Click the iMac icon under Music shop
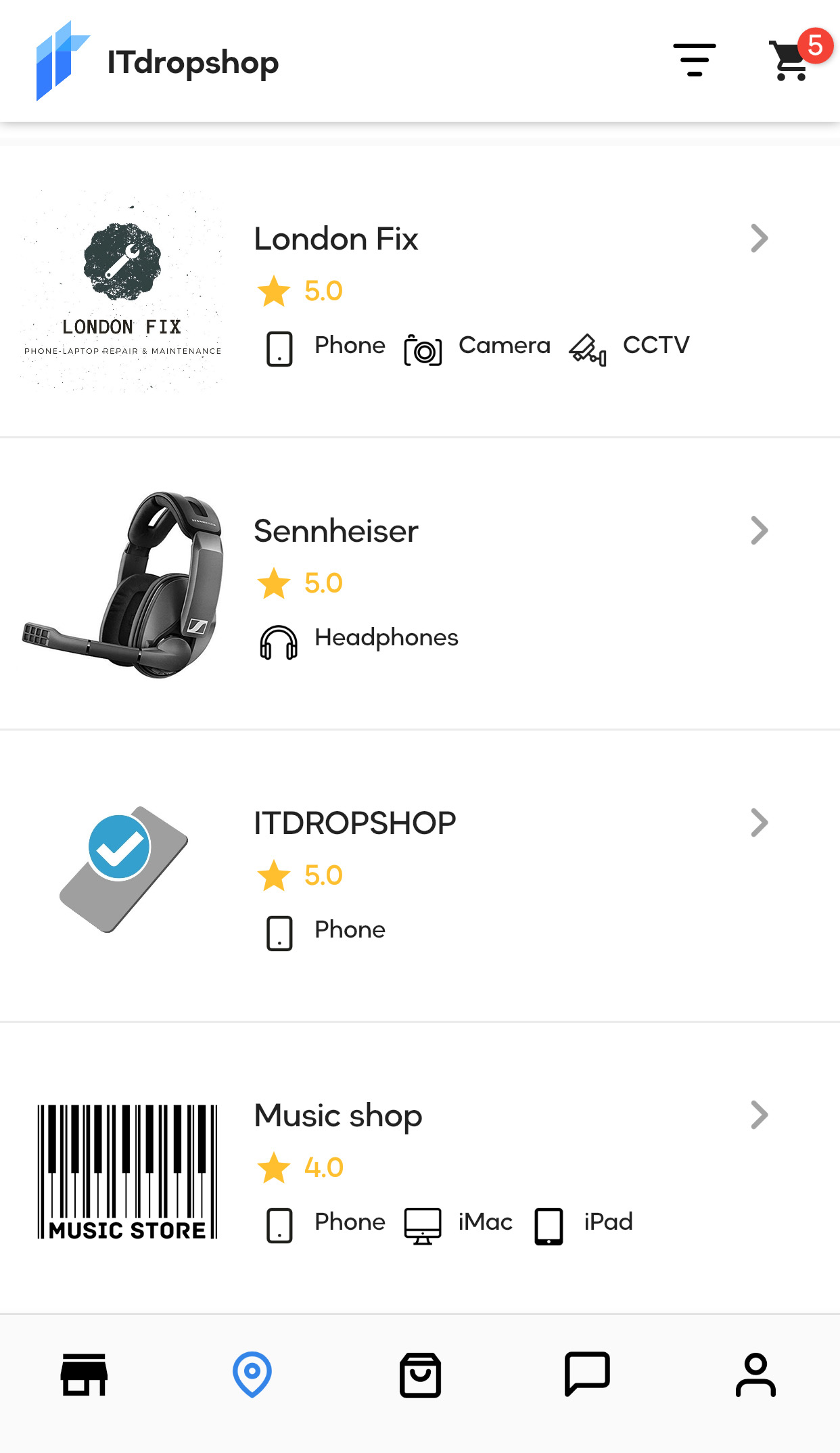The height and width of the screenshot is (1453, 840). 422,1226
